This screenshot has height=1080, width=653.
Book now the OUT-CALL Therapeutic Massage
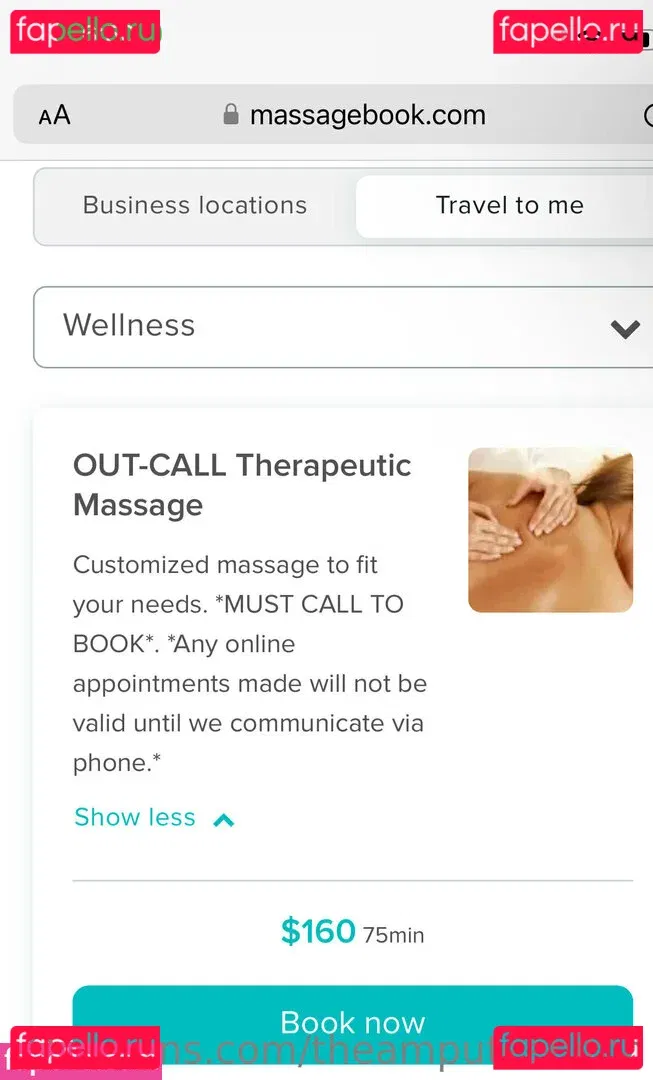pos(352,1020)
